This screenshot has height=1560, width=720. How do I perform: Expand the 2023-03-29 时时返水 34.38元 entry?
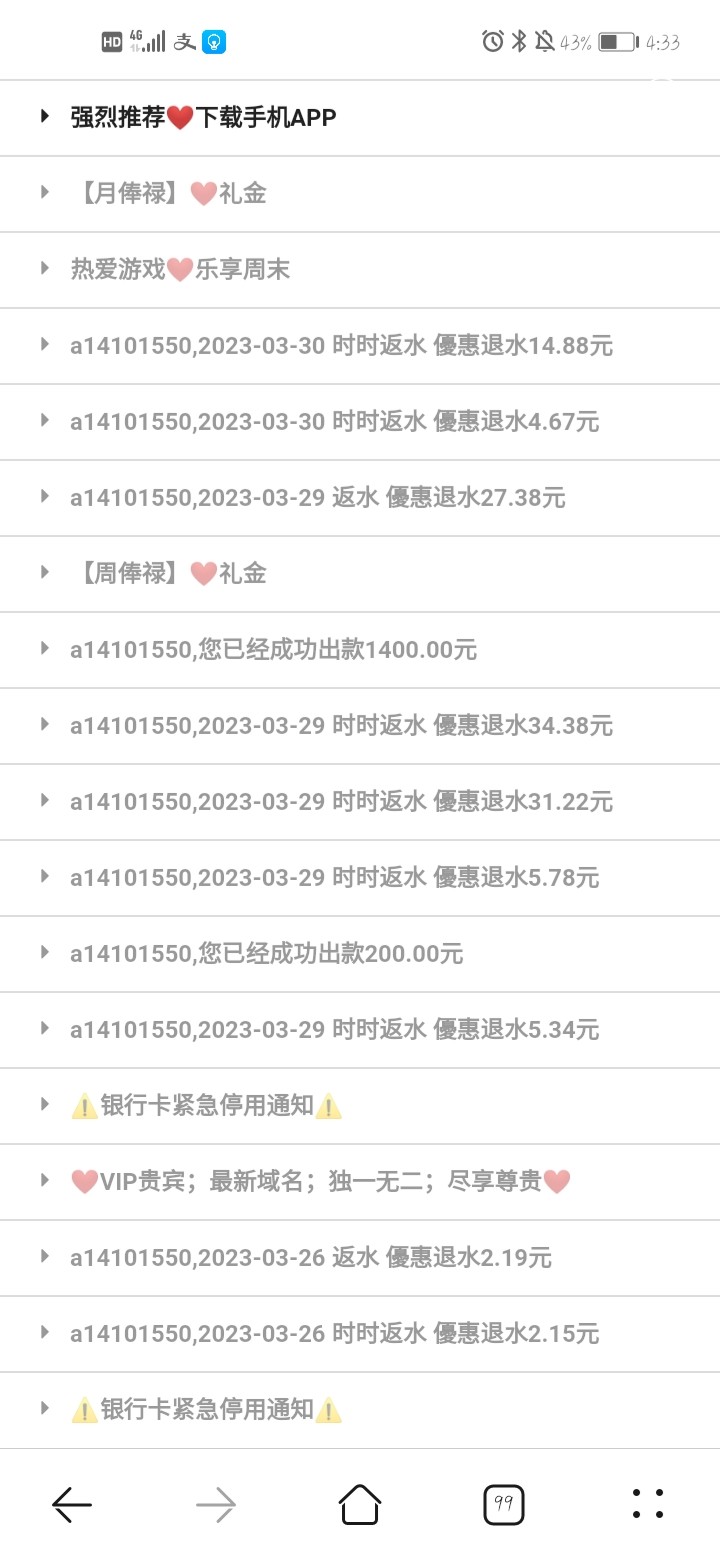pyautogui.click(x=341, y=726)
